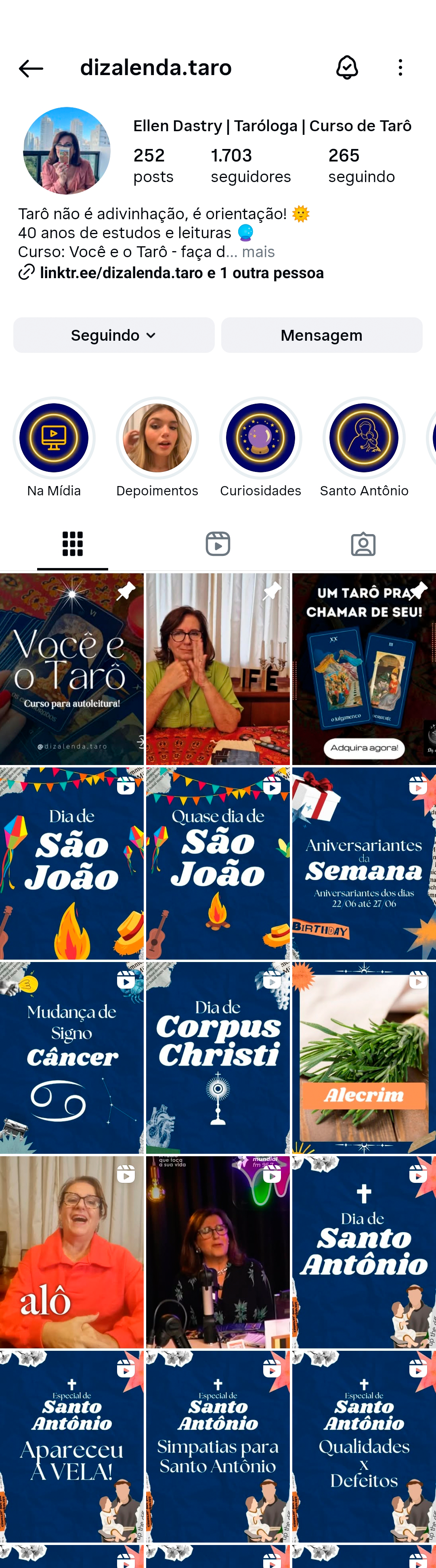Open the Seguindo dropdown button
436x1568 pixels.
114,335
